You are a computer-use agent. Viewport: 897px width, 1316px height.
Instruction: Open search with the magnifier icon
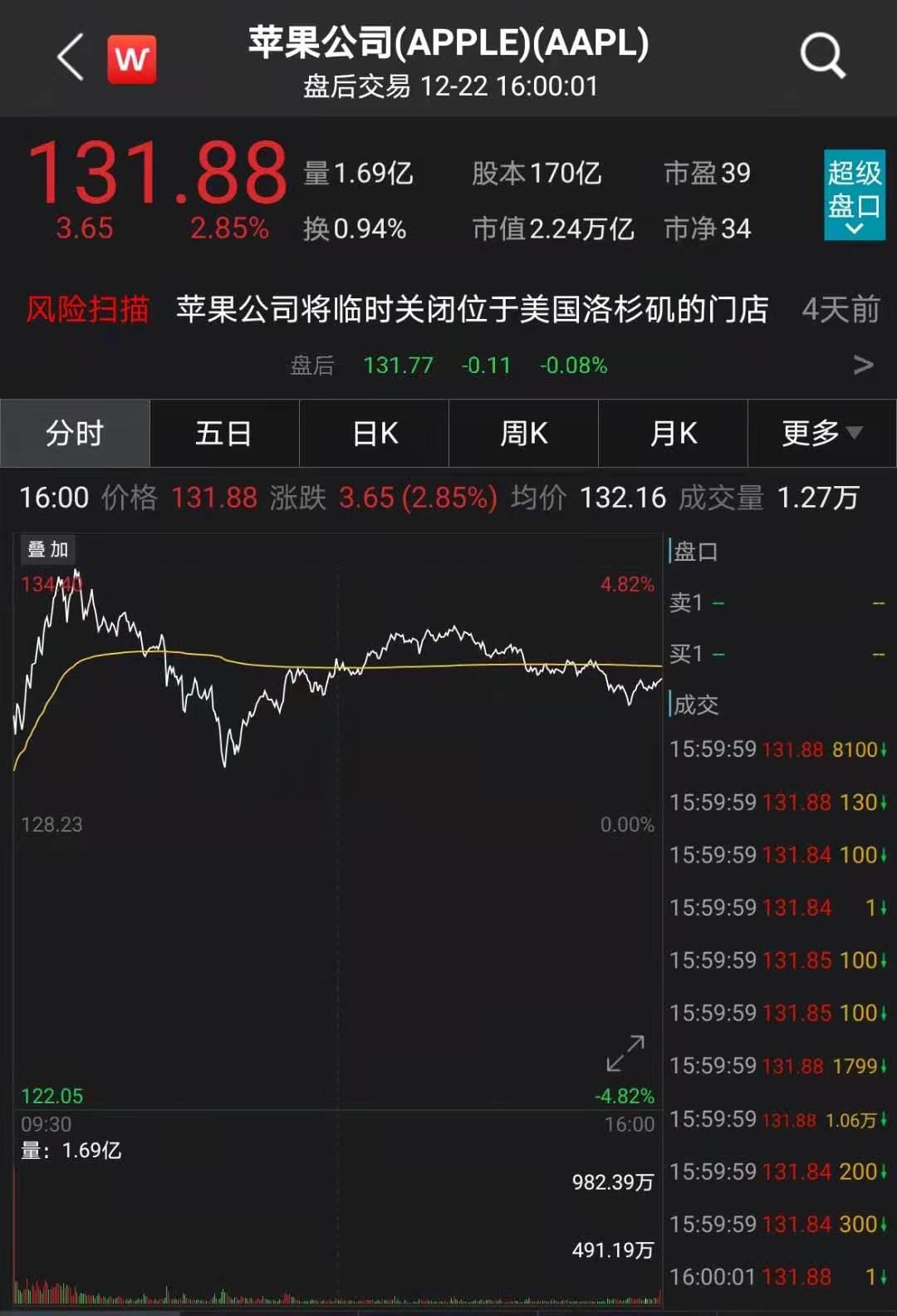coord(821,56)
